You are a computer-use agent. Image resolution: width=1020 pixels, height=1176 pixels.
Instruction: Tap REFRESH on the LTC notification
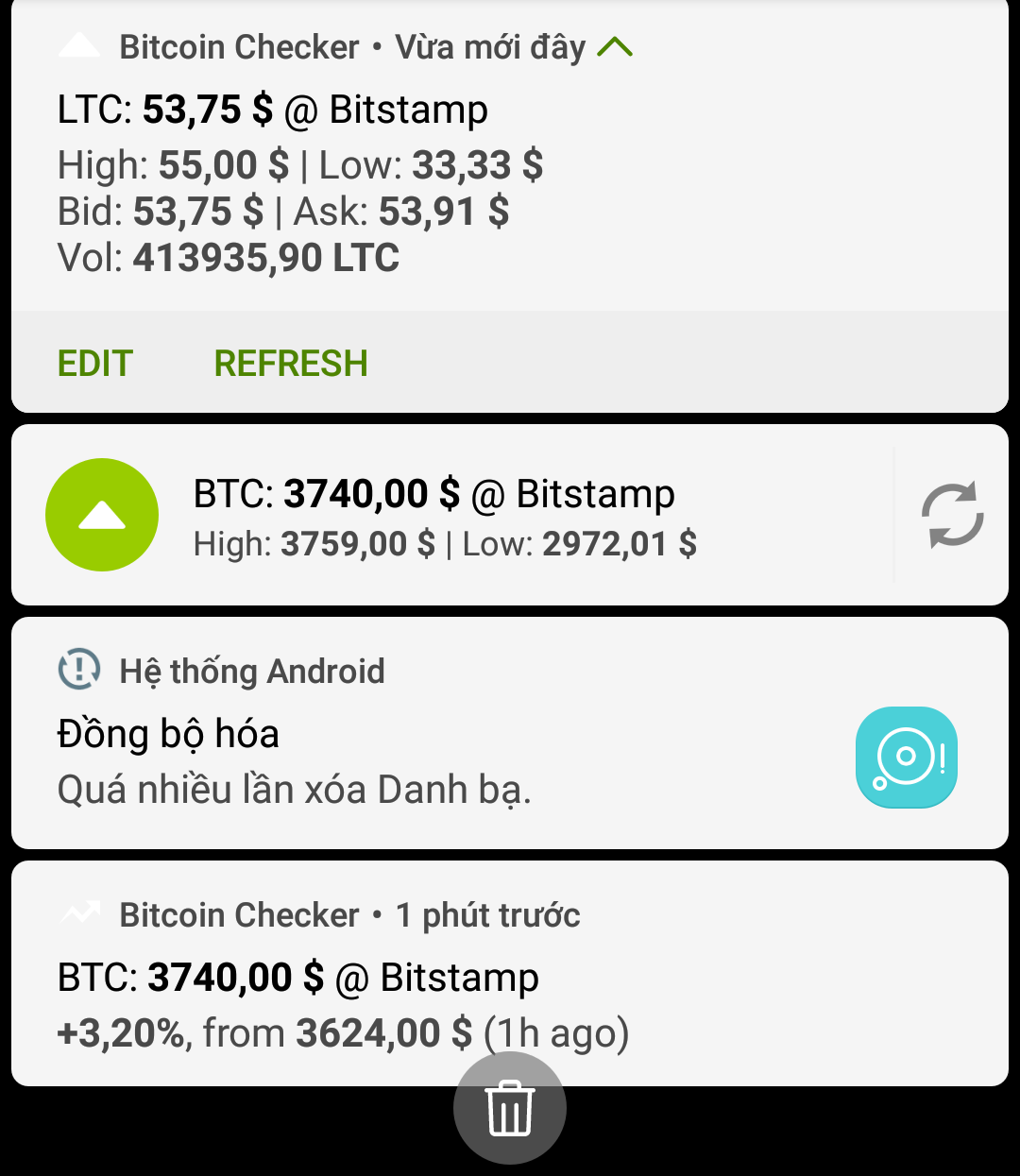coord(291,364)
